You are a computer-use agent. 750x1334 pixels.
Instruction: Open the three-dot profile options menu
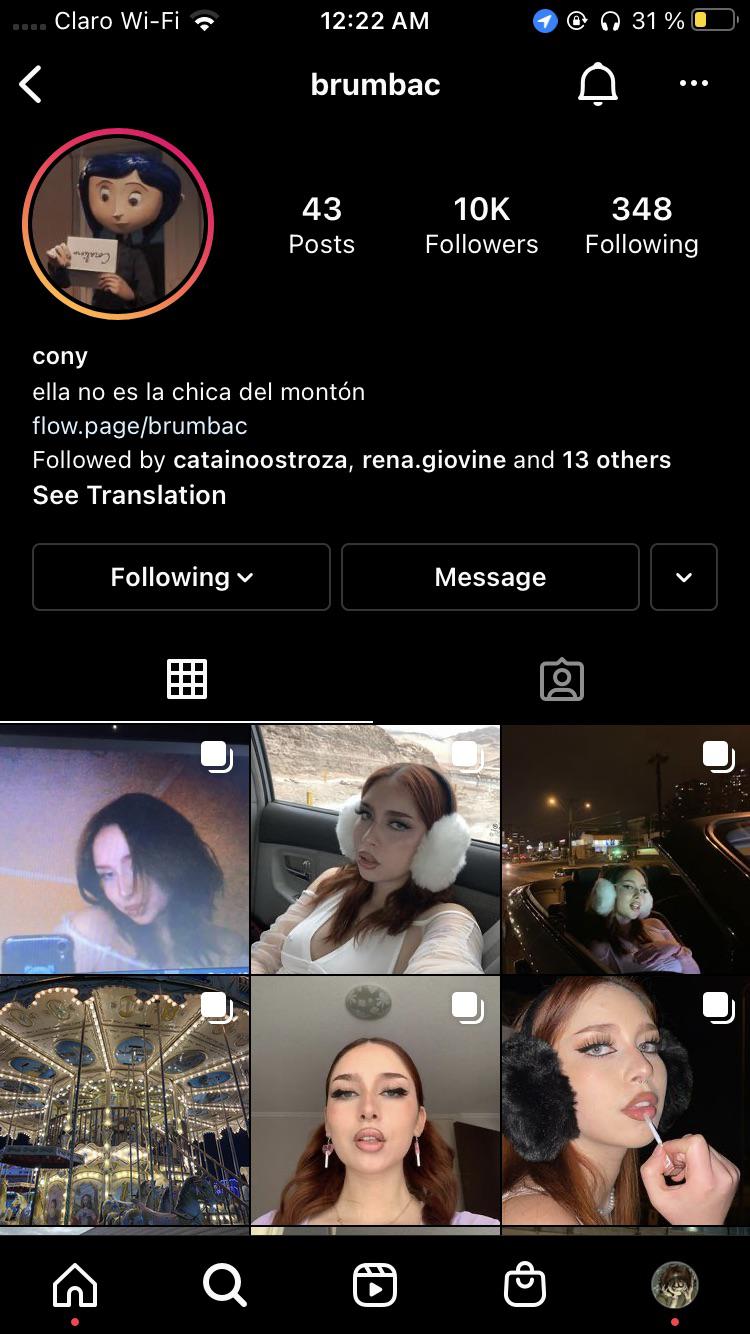click(x=694, y=84)
